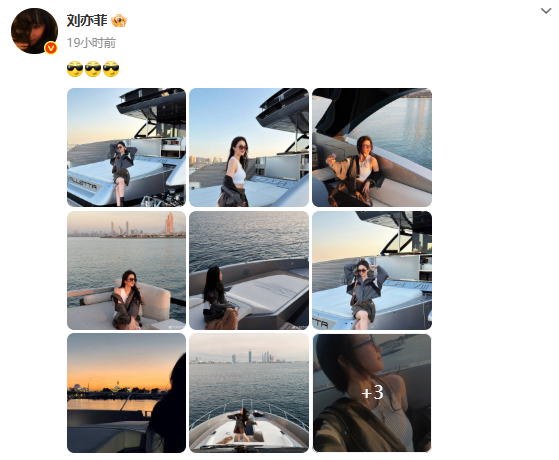Open the +3 tile for more photos
Viewport: 559px width, 460px height.
tap(372, 393)
